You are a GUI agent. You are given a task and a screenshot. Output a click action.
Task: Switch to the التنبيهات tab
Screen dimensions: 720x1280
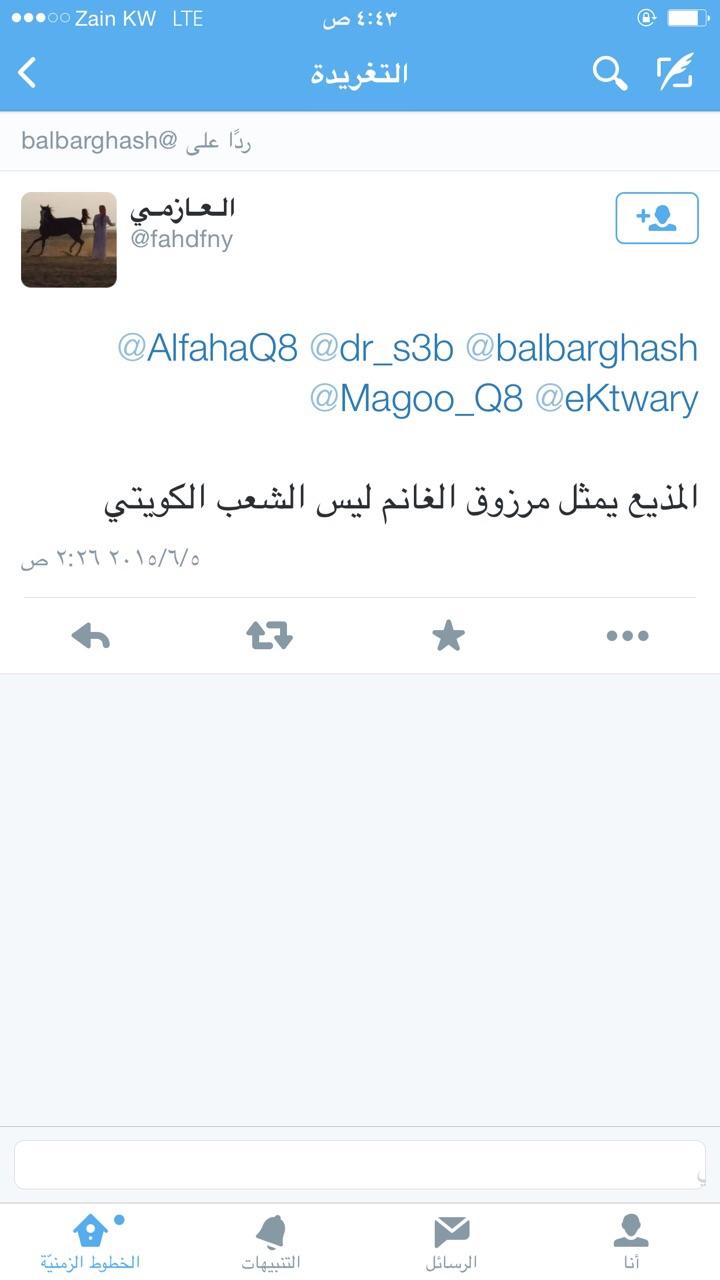click(x=270, y=1242)
